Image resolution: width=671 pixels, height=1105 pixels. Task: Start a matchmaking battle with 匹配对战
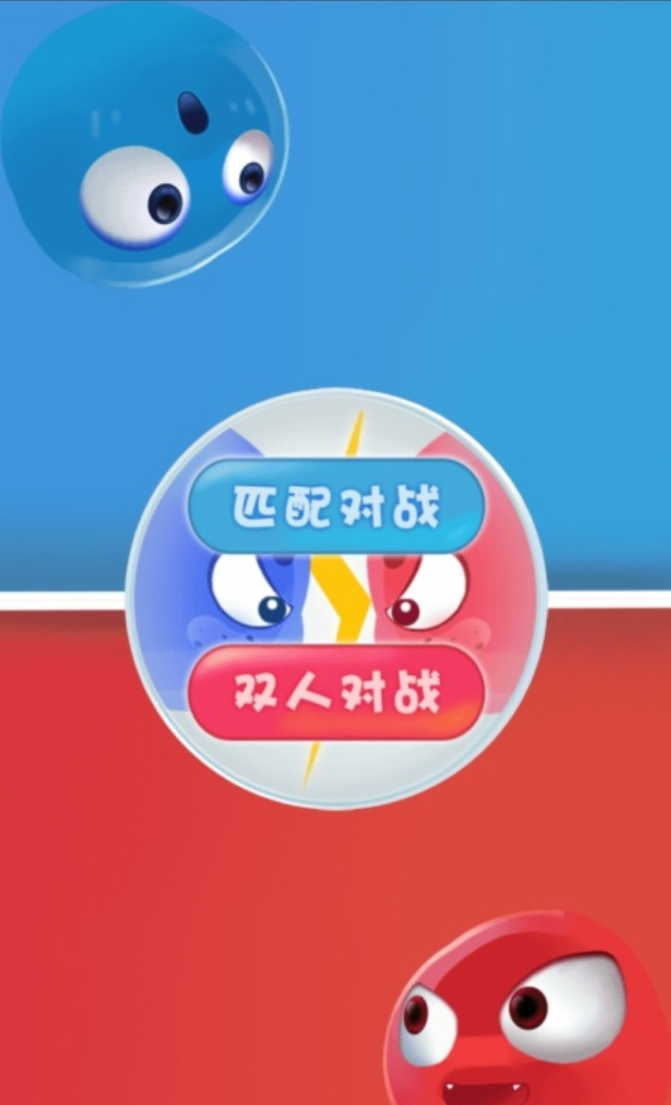[336, 506]
